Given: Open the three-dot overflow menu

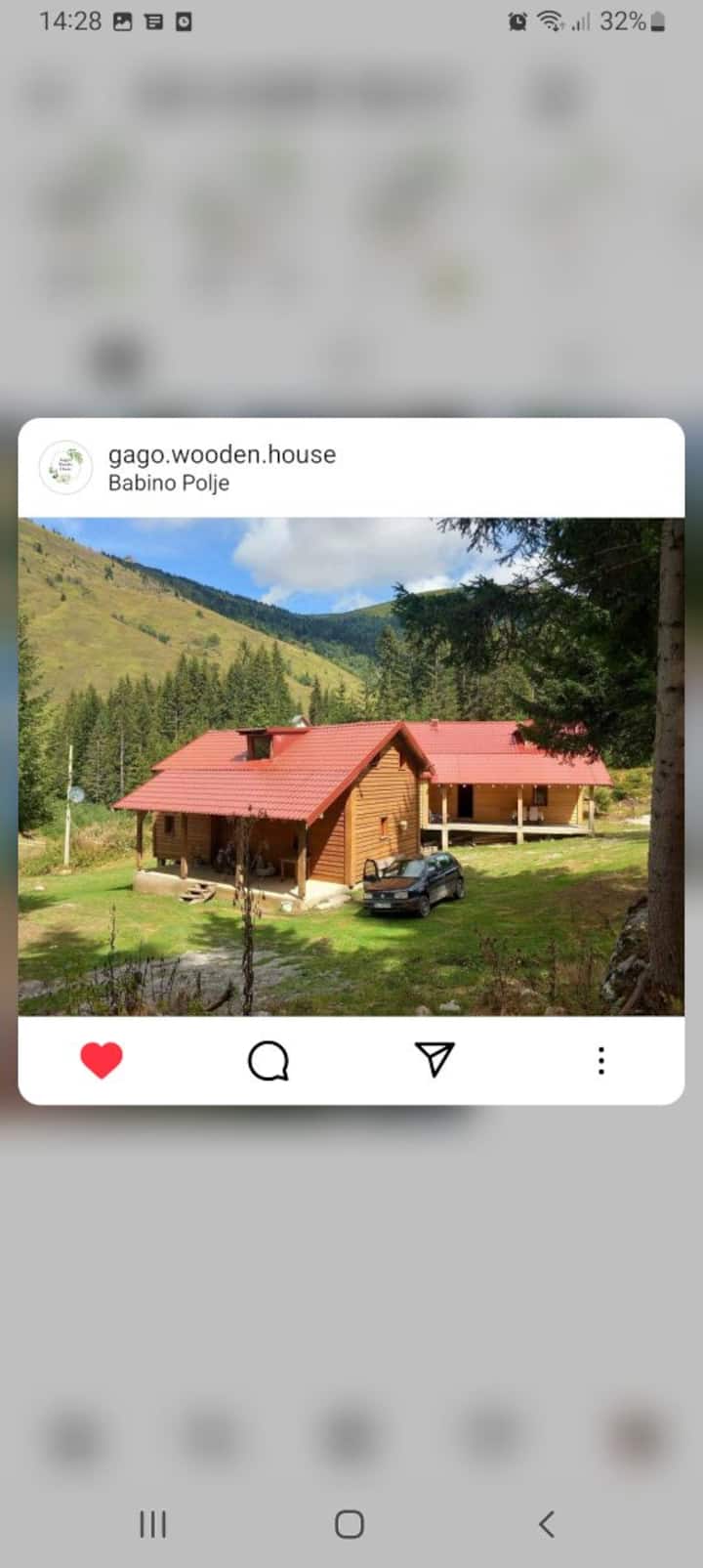Looking at the screenshot, I should [601, 1061].
